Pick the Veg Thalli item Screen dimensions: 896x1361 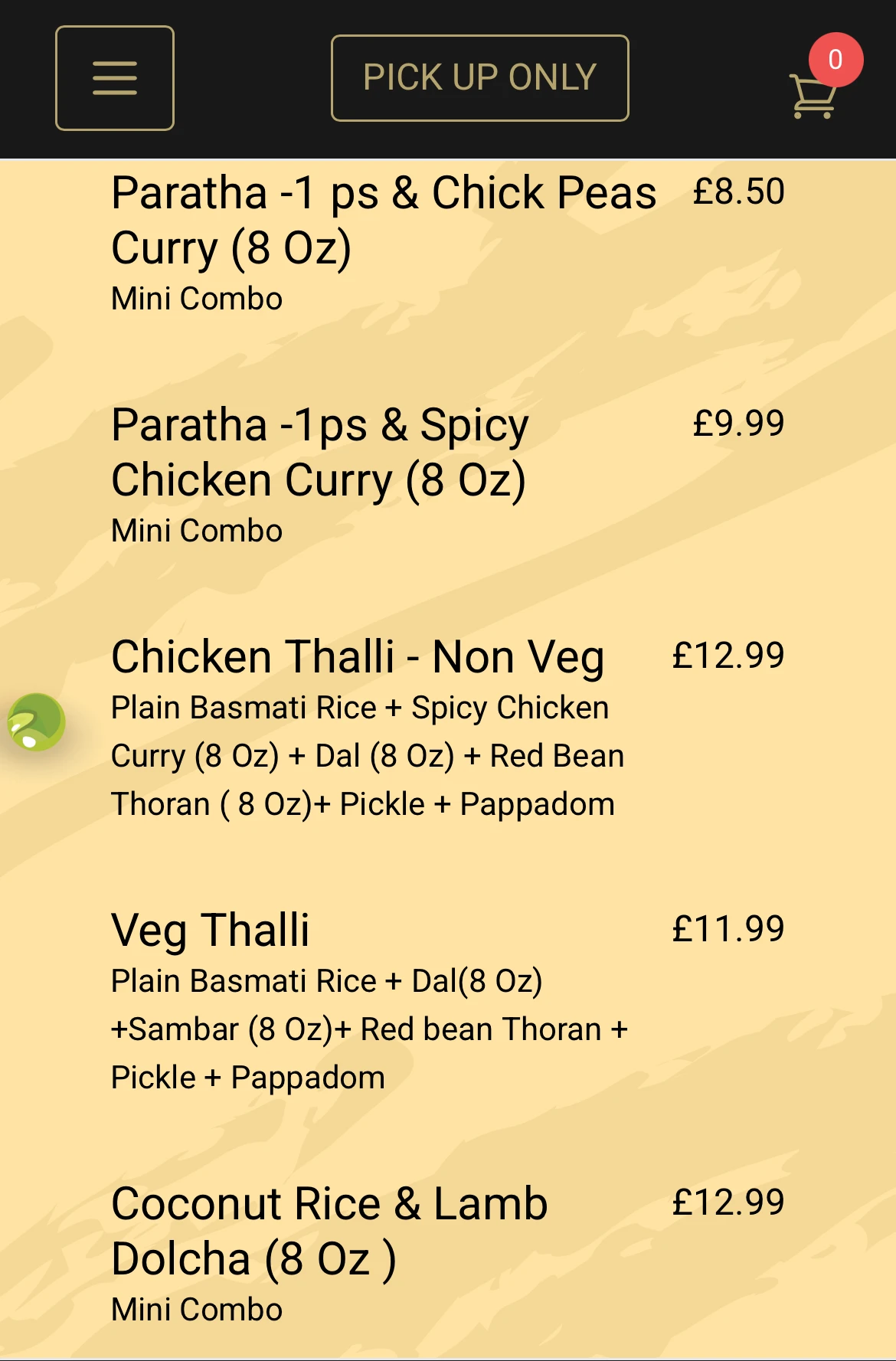pyautogui.click(x=211, y=931)
